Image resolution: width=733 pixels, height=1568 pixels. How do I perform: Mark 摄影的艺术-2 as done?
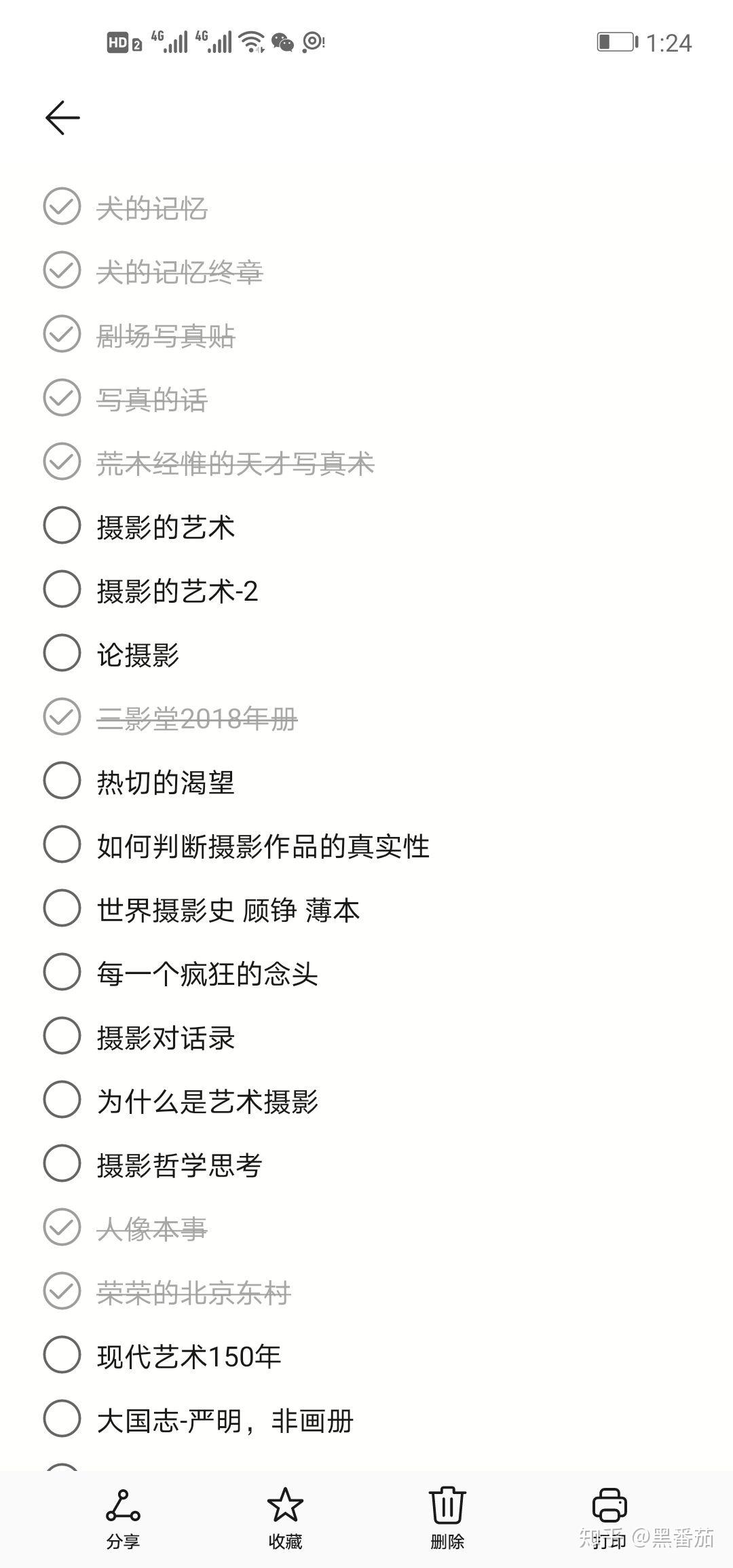(62, 589)
